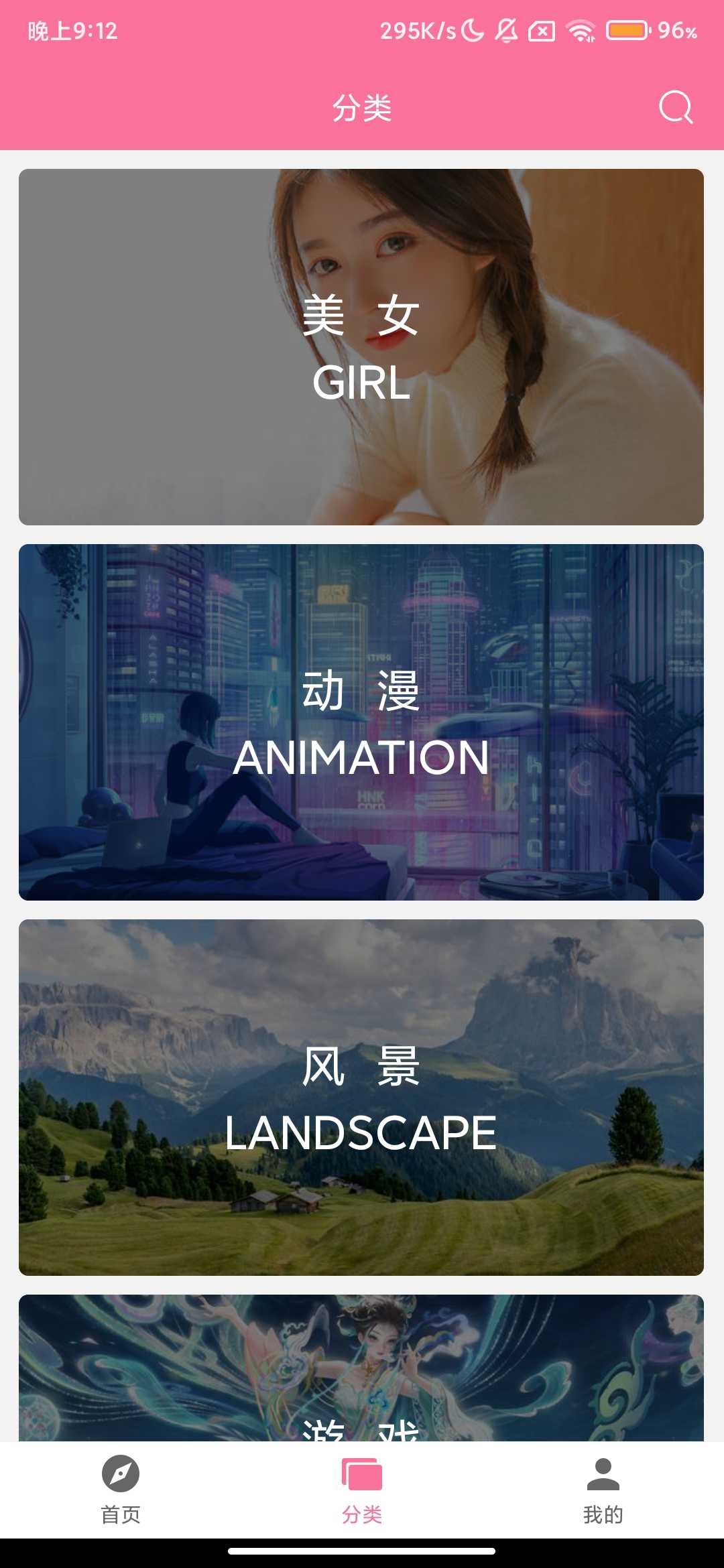
Task: Go to the 我的 tab
Action: tap(603, 1489)
